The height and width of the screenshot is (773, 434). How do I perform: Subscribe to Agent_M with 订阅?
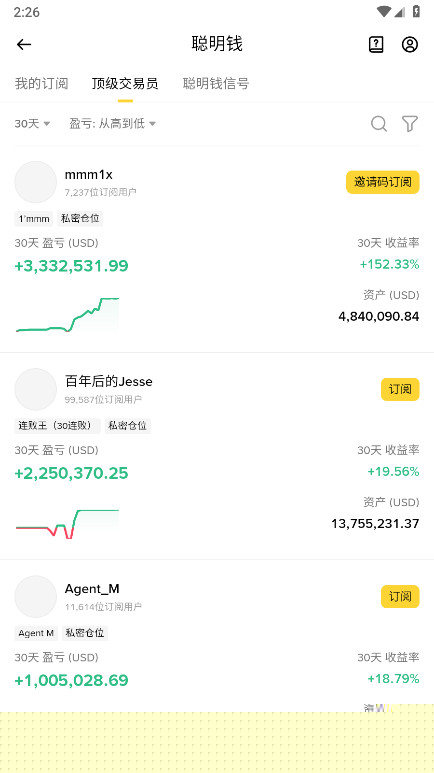pyautogui.click(x=400, y=596)
